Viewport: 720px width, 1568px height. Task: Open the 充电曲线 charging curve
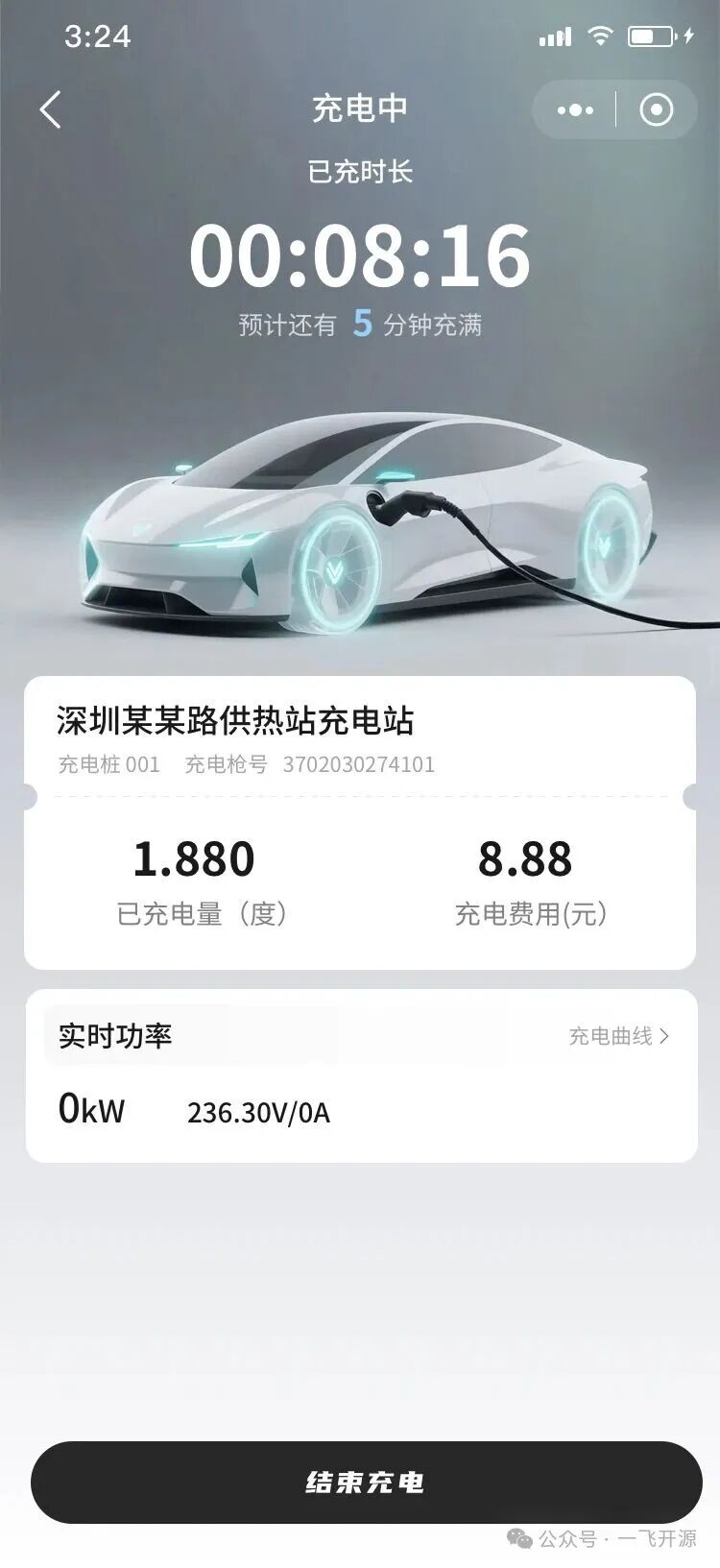tap(618, 1036)
